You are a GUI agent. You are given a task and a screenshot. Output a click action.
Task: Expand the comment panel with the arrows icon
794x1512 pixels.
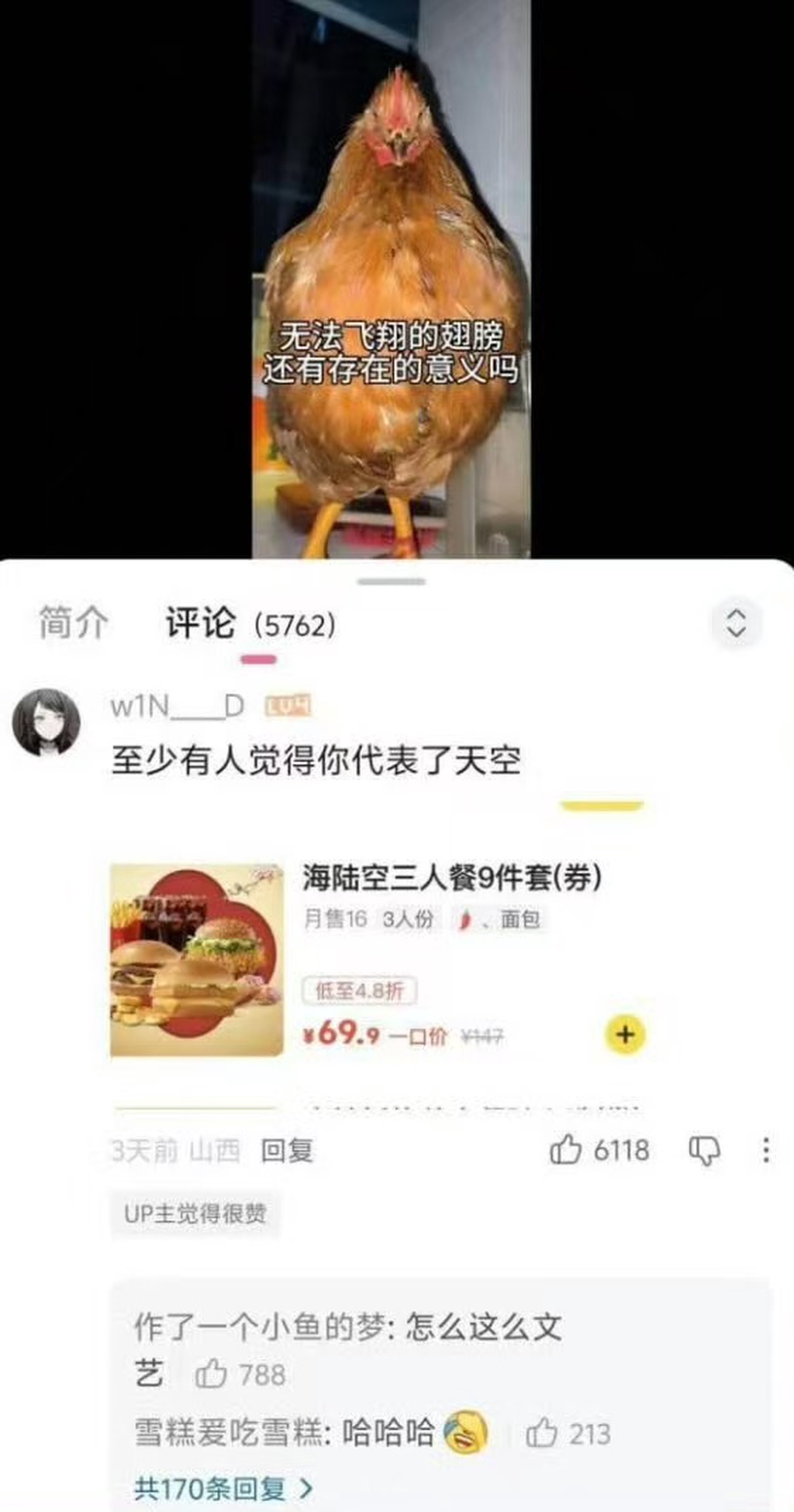click(x=736, y=623)
